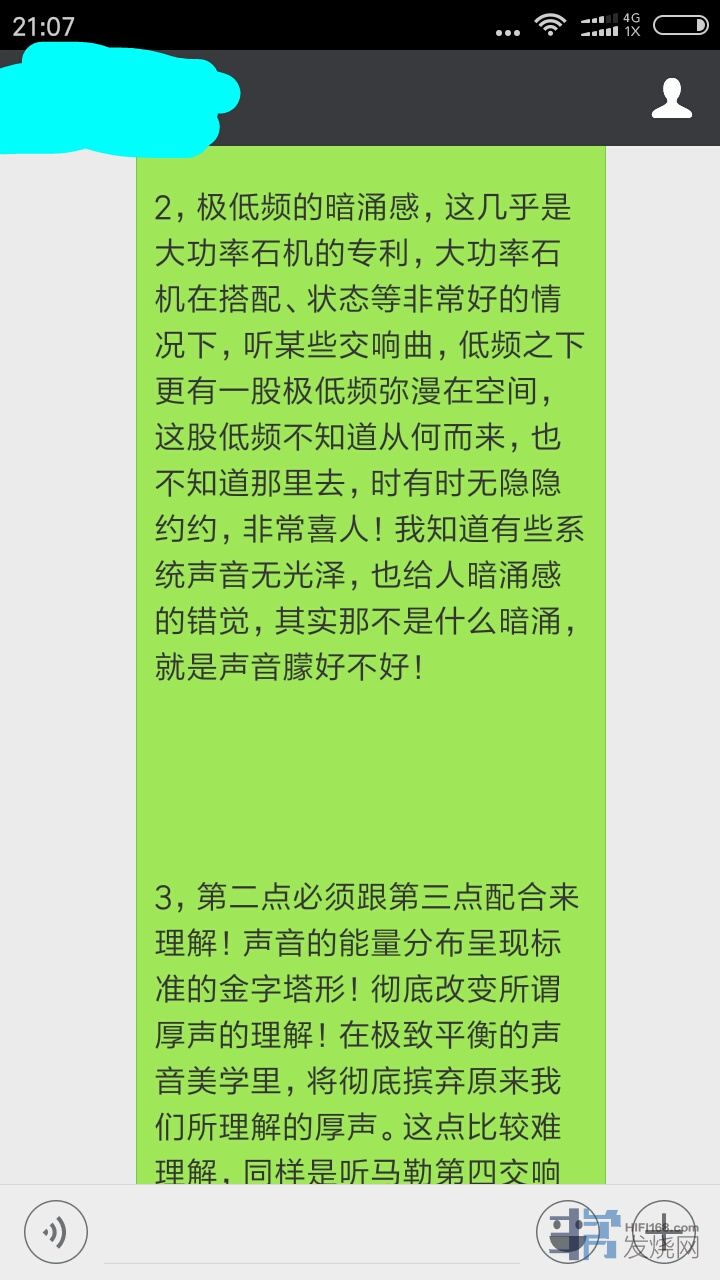Switch to voice message input
The image size is (720, 1280).
coord(56,1232)
